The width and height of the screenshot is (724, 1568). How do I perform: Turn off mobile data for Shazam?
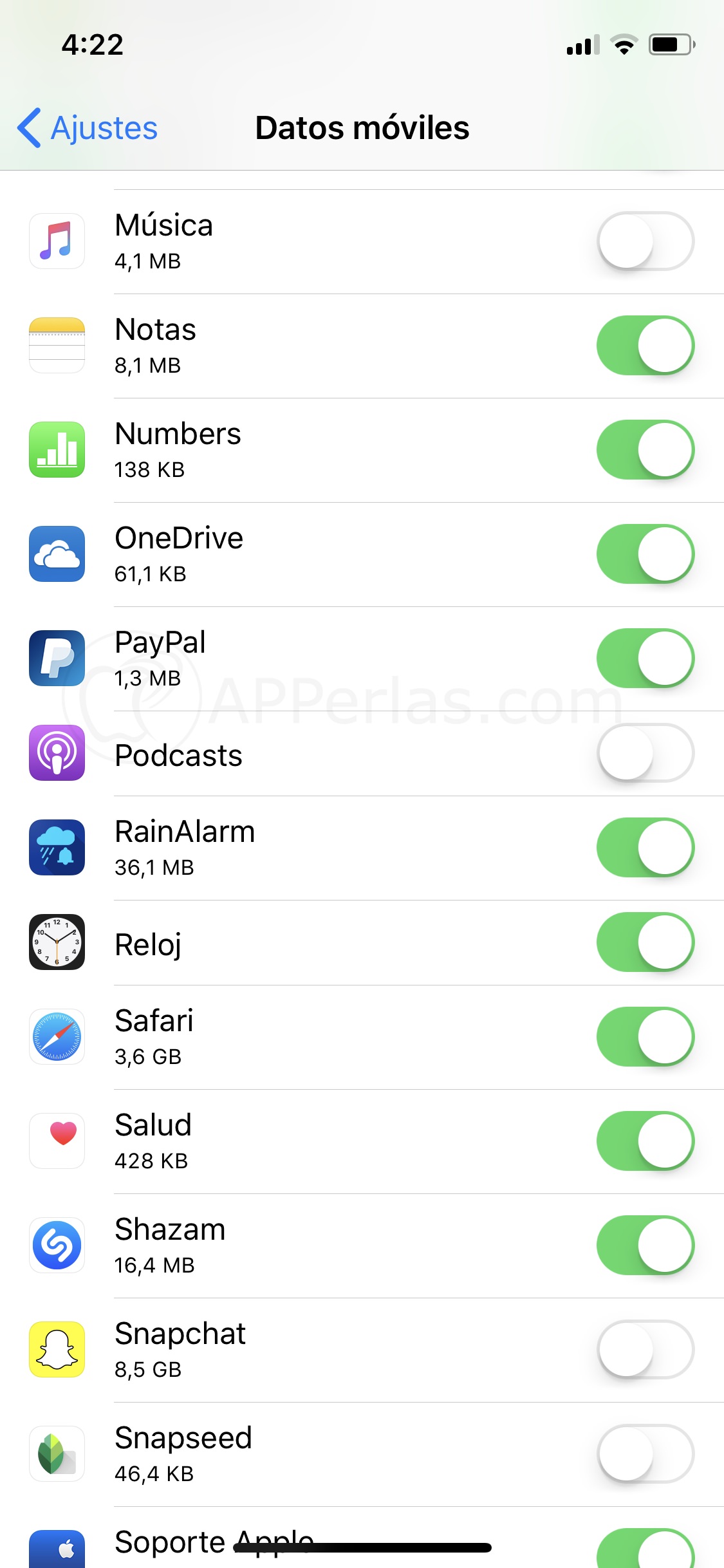(x=645, y=1246)
